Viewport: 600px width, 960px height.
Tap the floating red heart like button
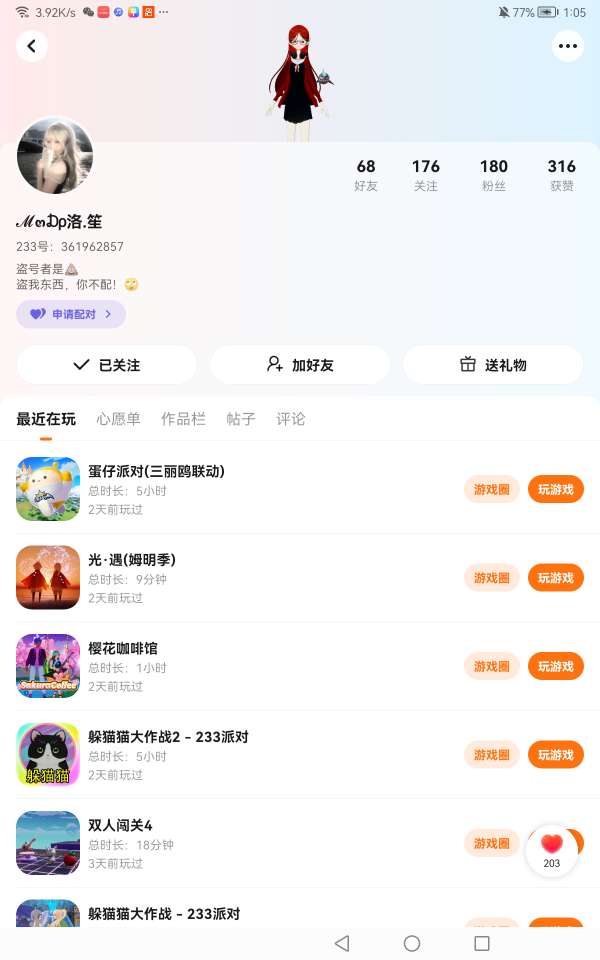(x=552, y=849)
